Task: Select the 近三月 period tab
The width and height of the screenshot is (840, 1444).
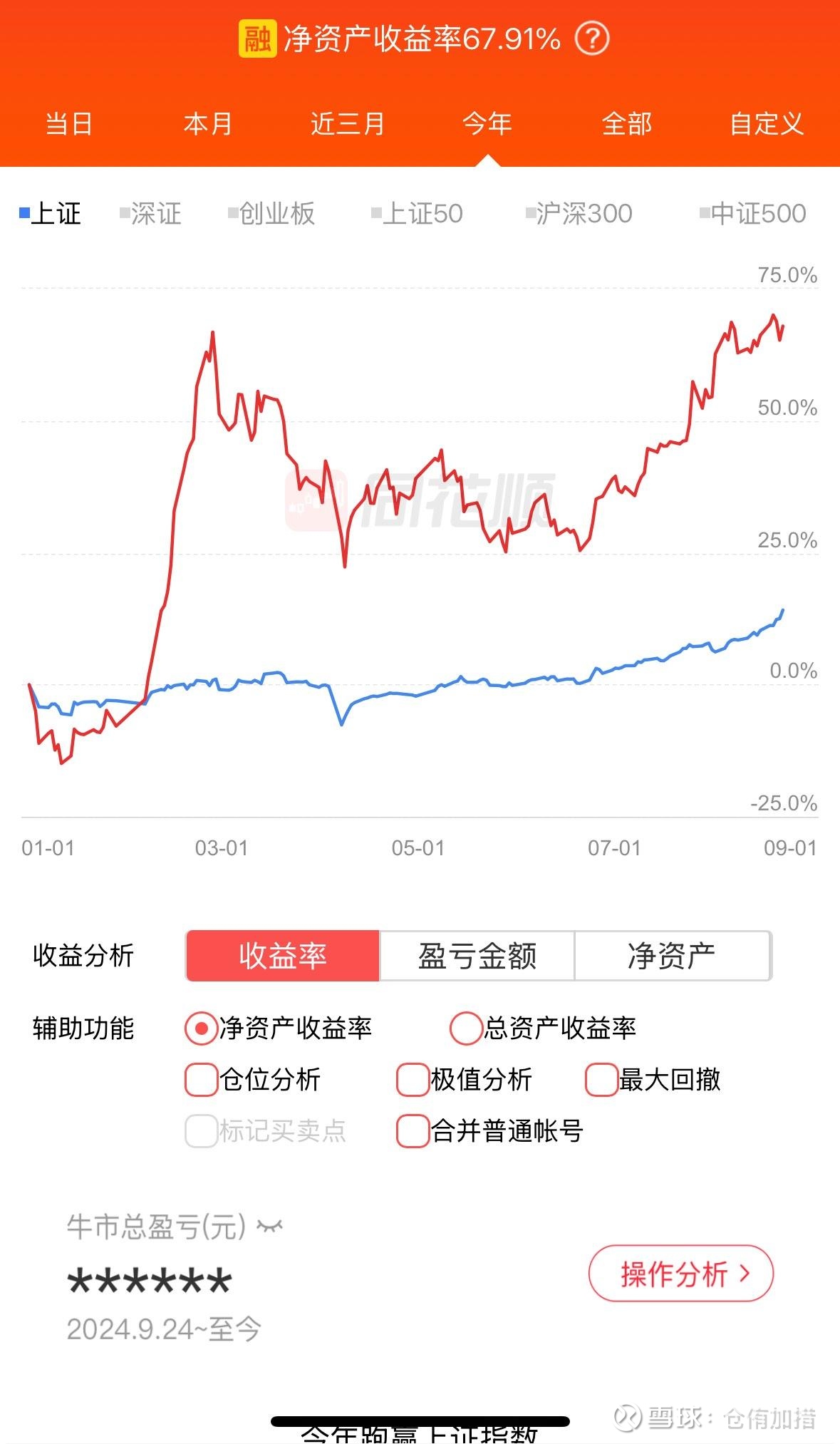Action: click(347, 124)
